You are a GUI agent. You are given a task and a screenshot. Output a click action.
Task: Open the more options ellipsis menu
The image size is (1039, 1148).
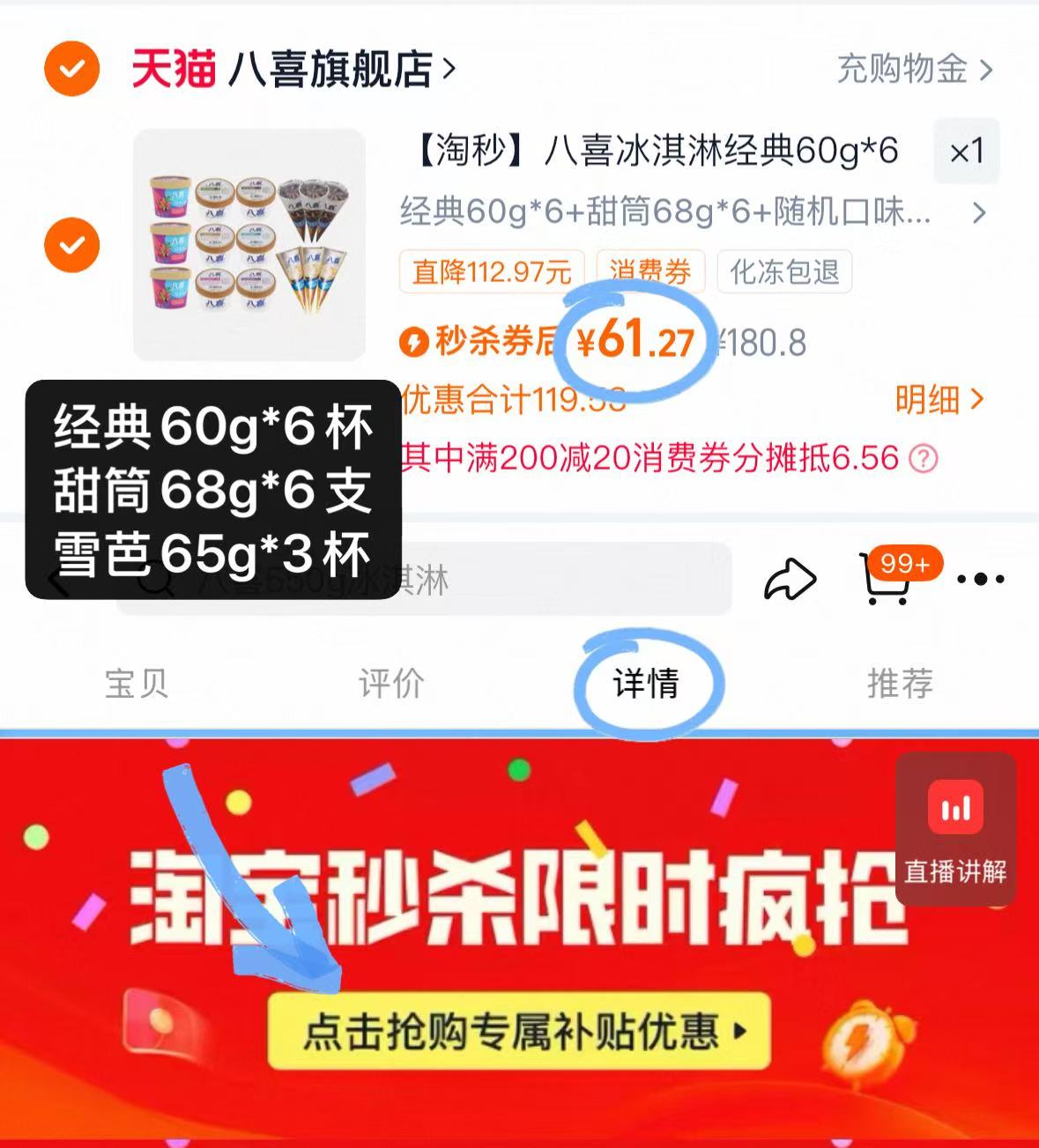[982, 579]
